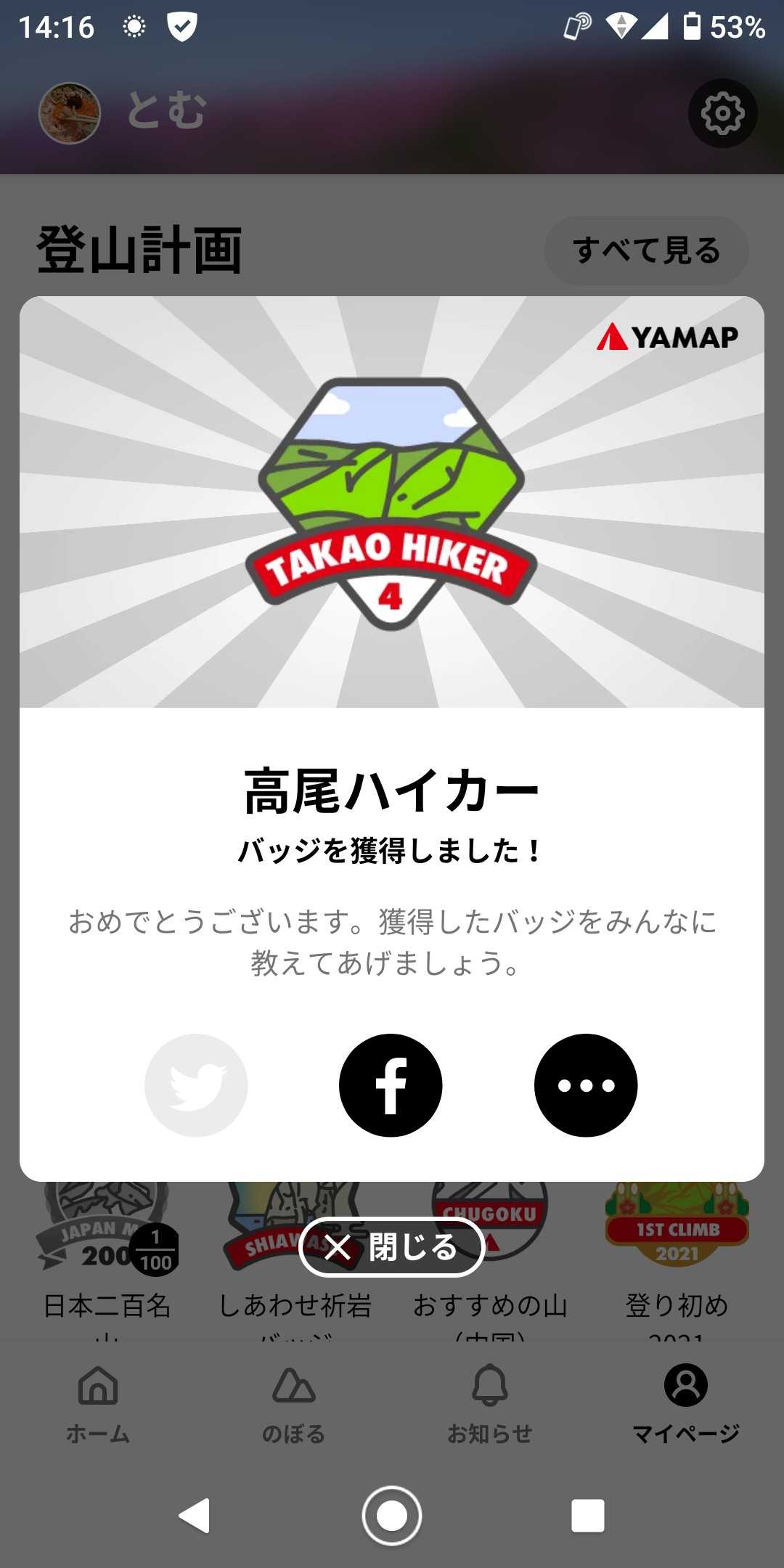Share the badge on Facebook
784x1568 pixels.
(391, 1085)
